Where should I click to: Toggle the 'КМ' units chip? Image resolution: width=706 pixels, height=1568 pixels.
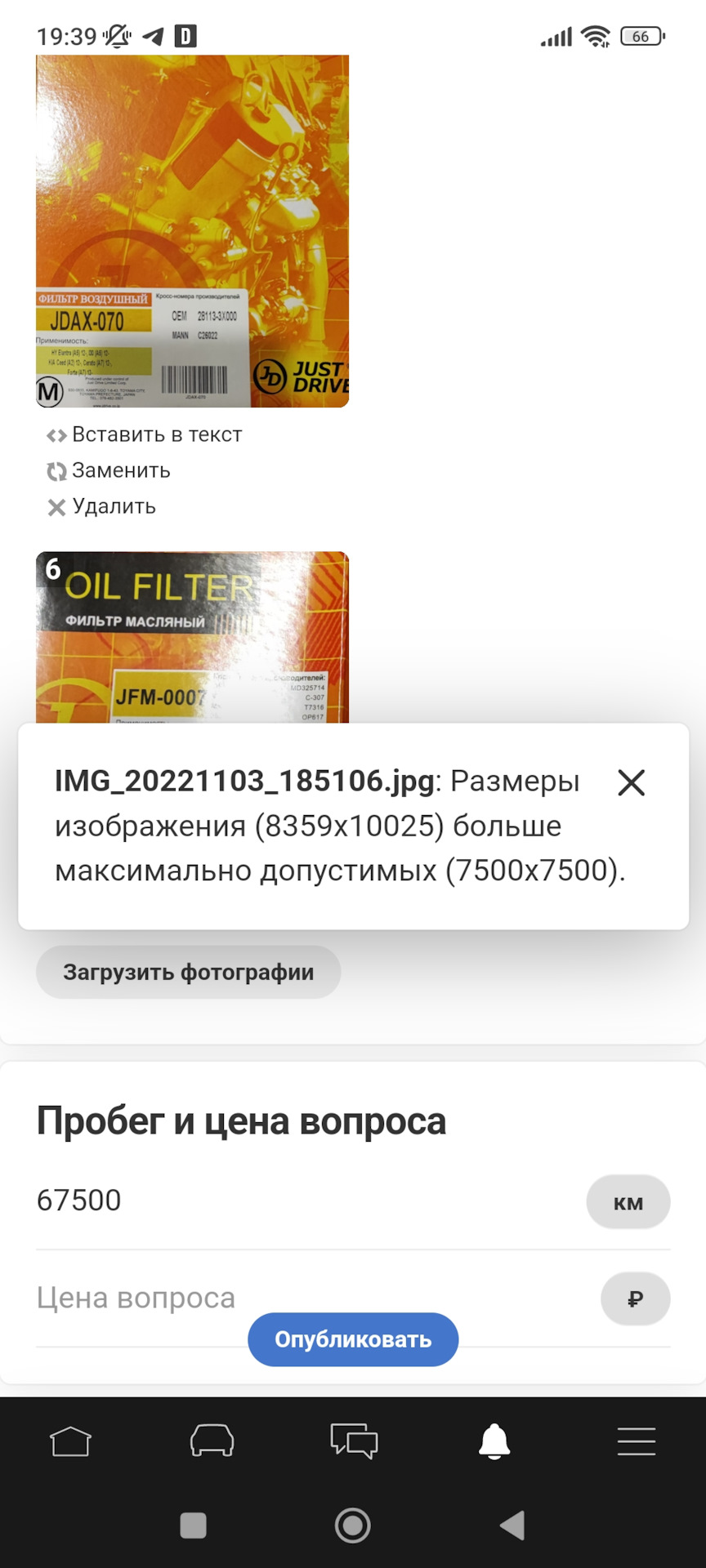pyautogui.click(x=628, y=1201)
